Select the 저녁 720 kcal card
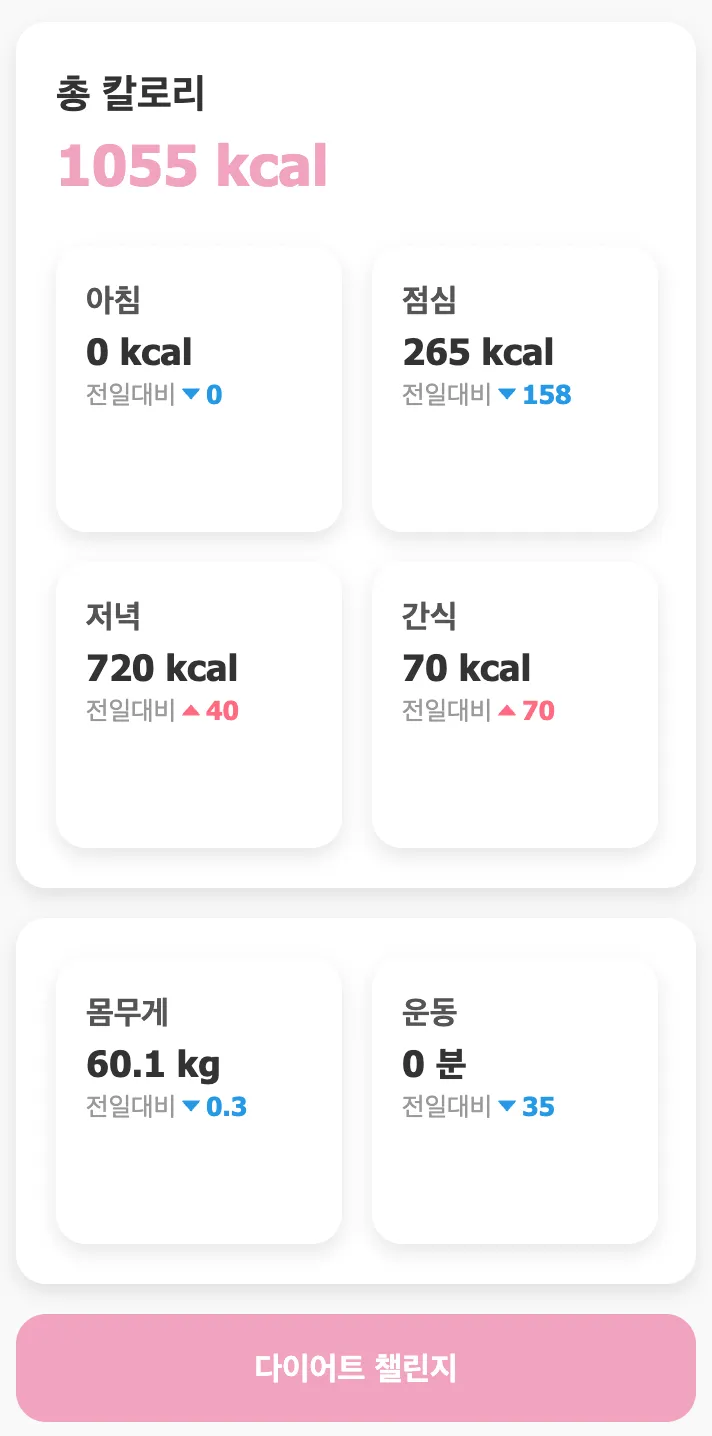The height and width of the screenshot is (1436, 712). [198, 704]
